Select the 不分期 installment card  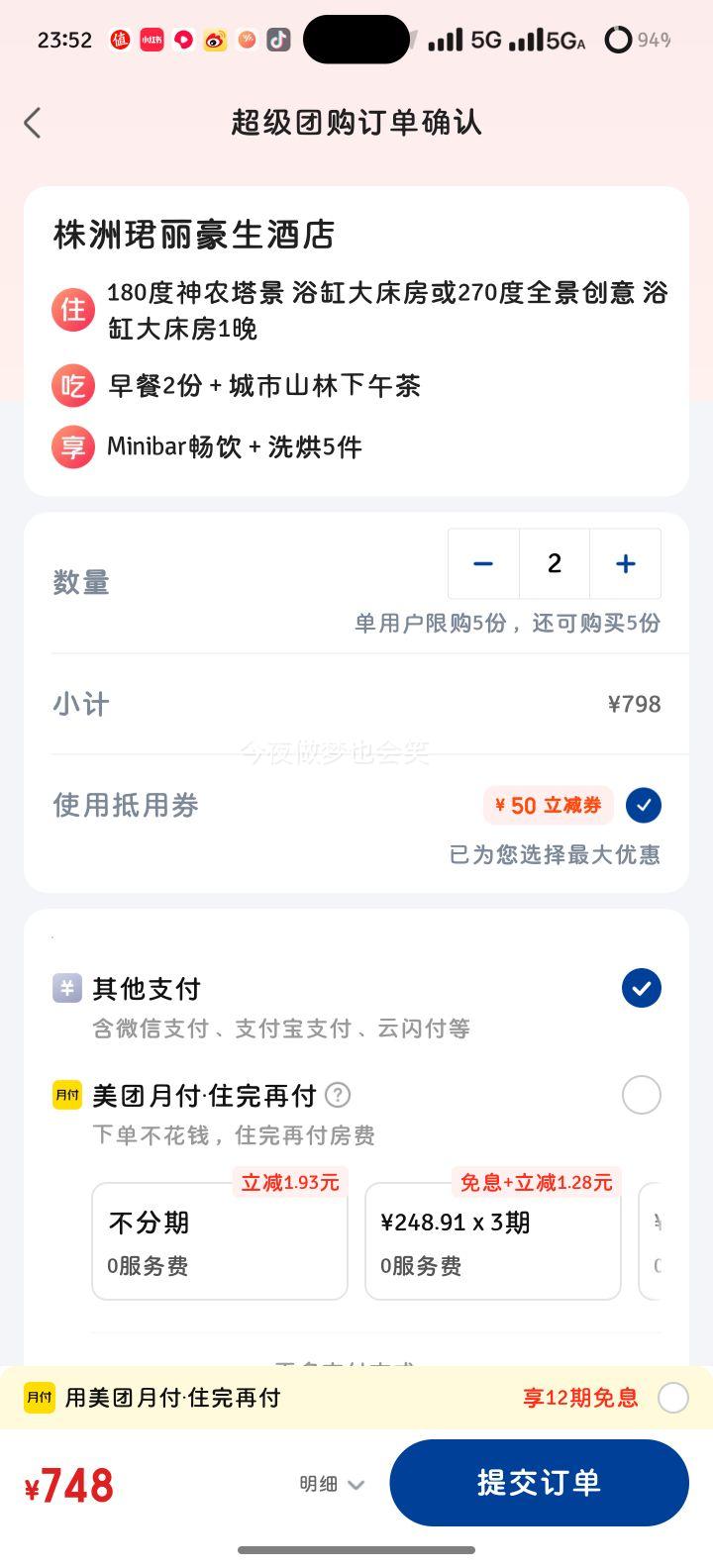(219, 1241)
